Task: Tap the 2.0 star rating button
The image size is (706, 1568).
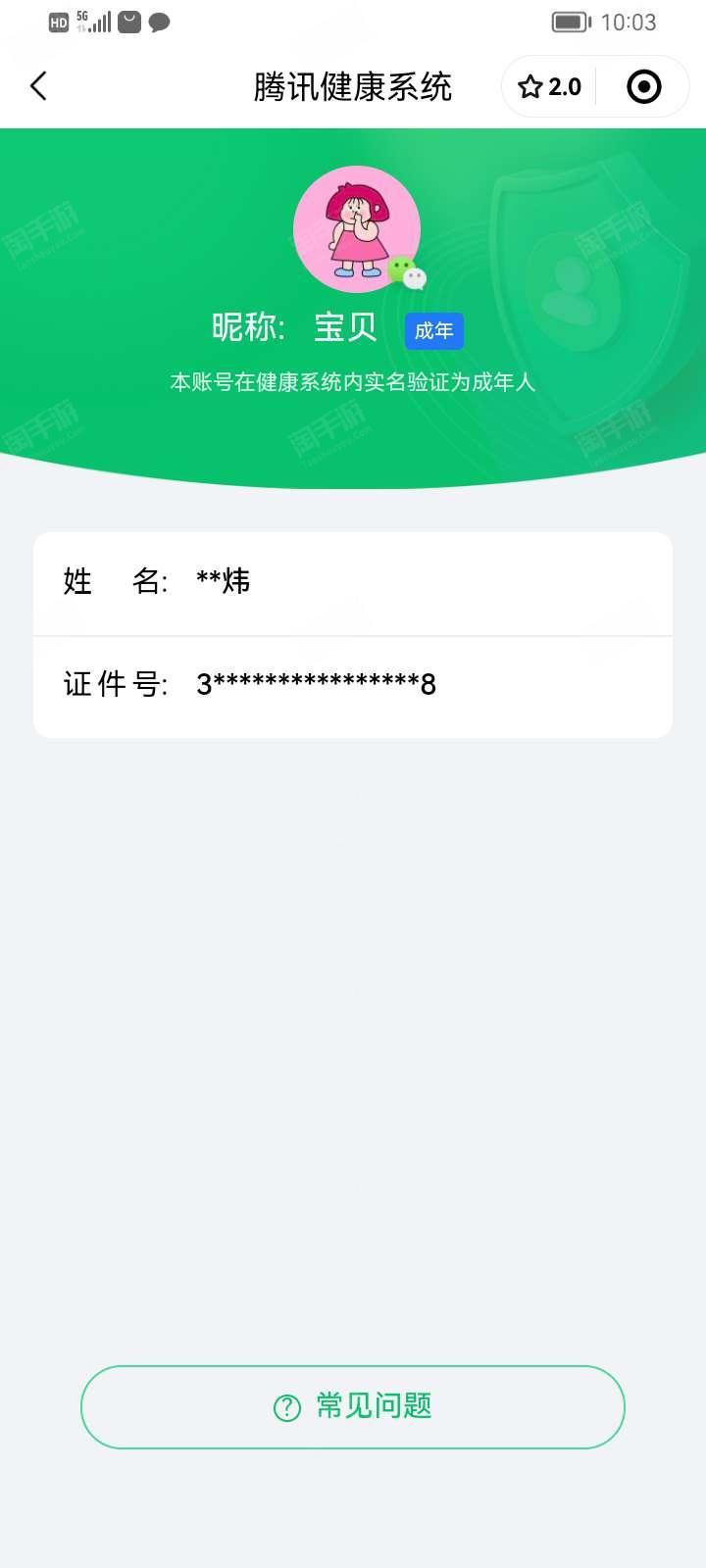Action: (550, 87)
